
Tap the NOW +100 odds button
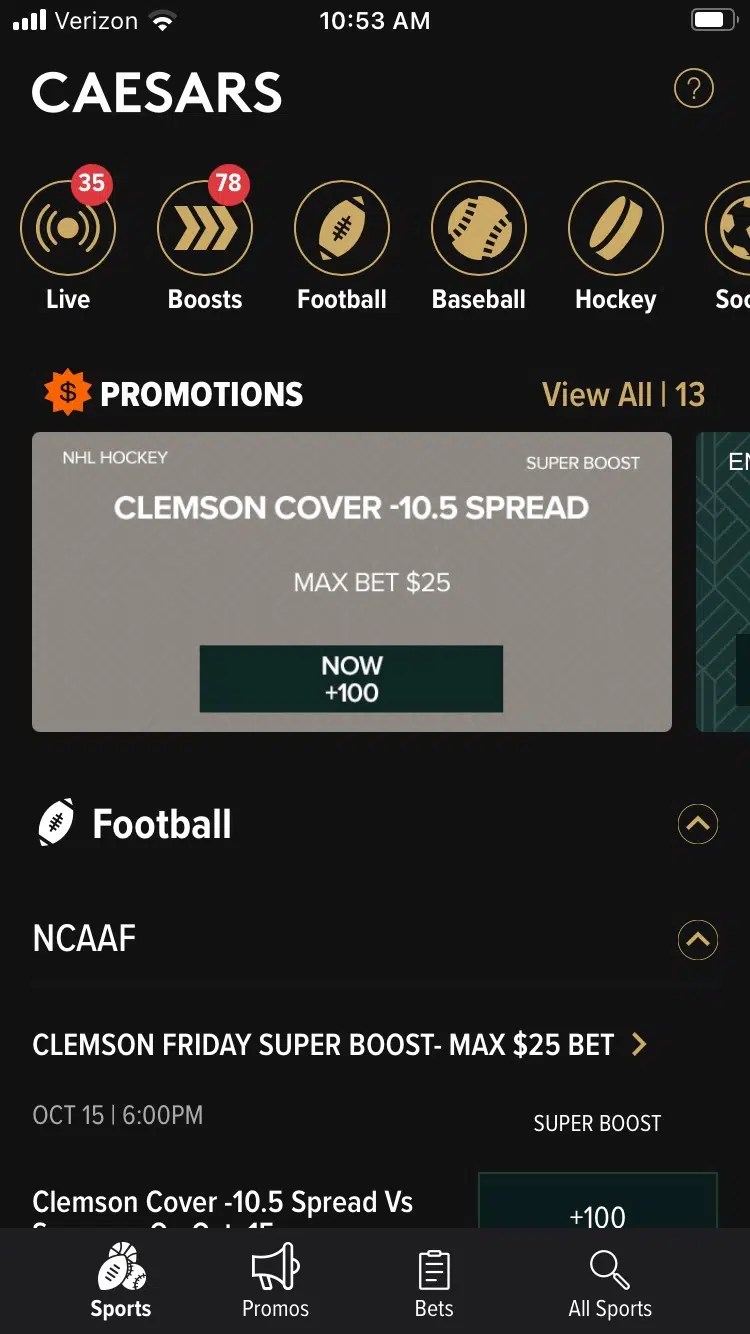click(x=351, y=679)
